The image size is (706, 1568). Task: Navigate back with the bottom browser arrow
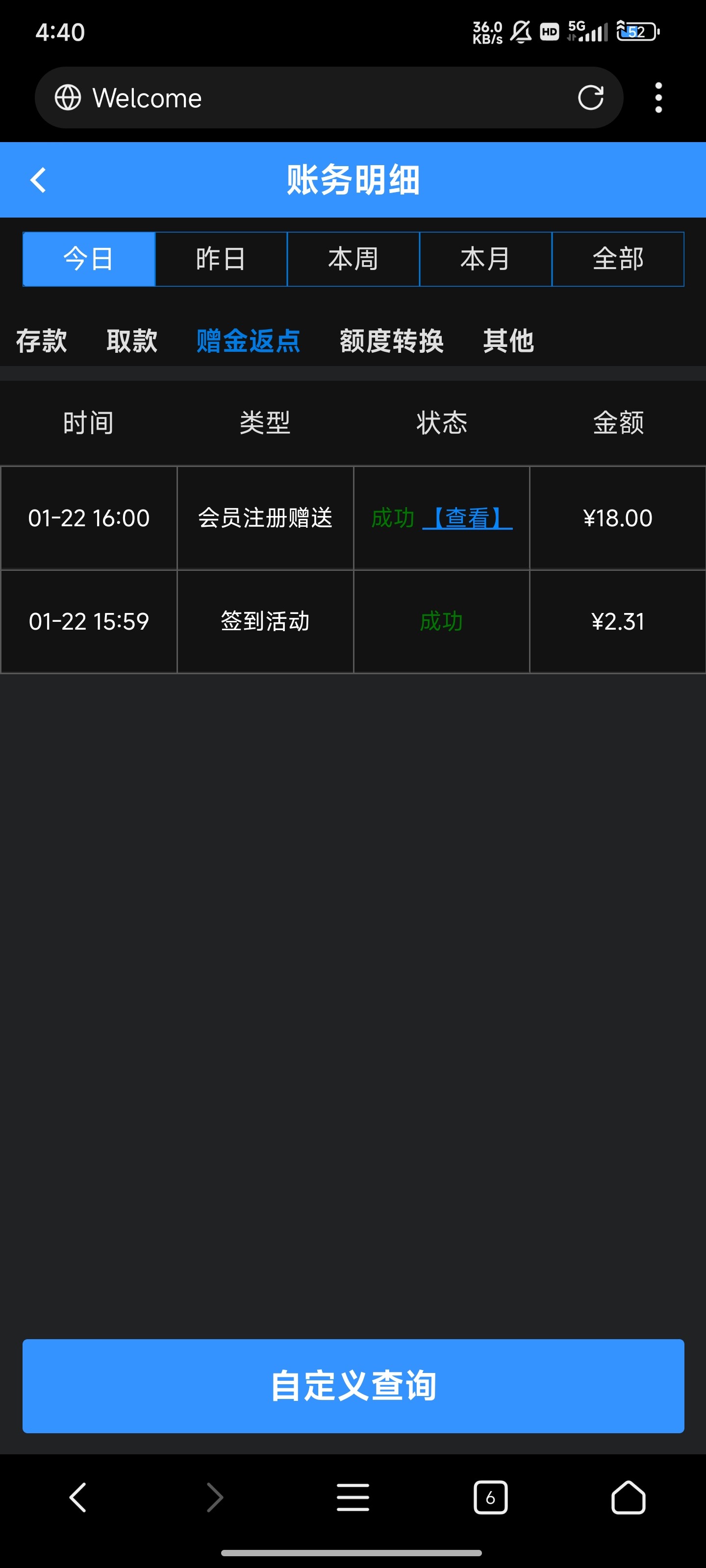[x=78, y=1497]
